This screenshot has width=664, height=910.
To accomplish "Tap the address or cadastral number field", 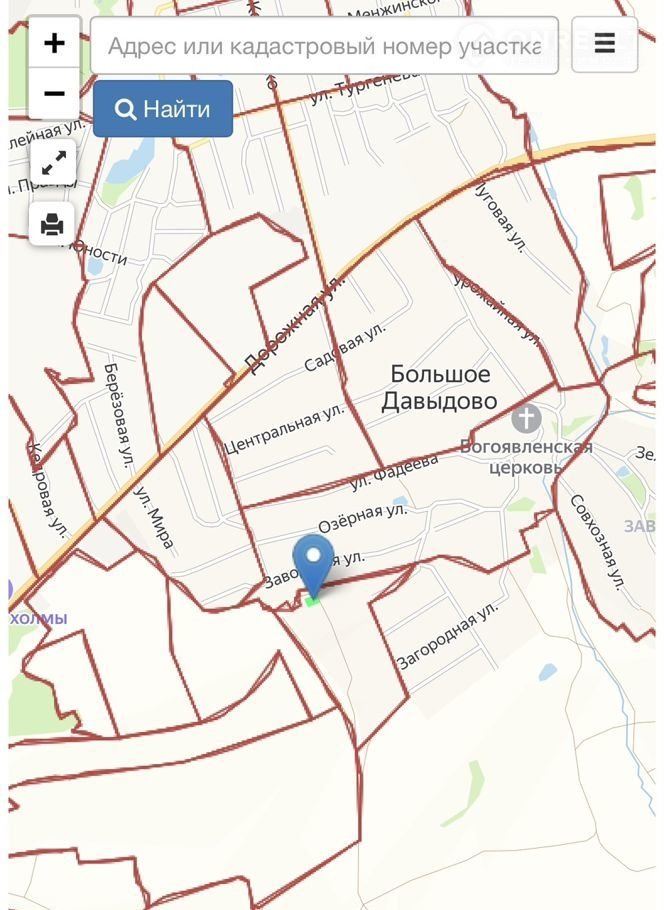I will 324,46.
